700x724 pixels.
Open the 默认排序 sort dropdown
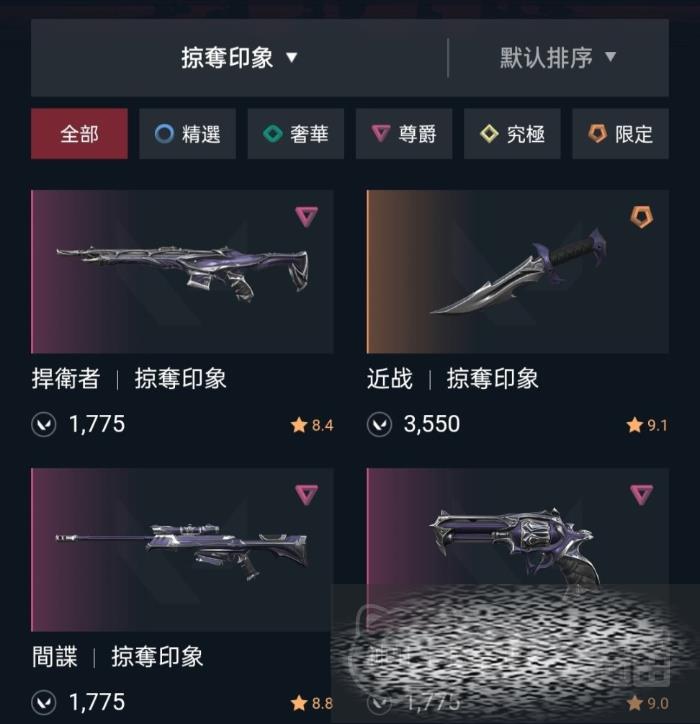[558, 58]
